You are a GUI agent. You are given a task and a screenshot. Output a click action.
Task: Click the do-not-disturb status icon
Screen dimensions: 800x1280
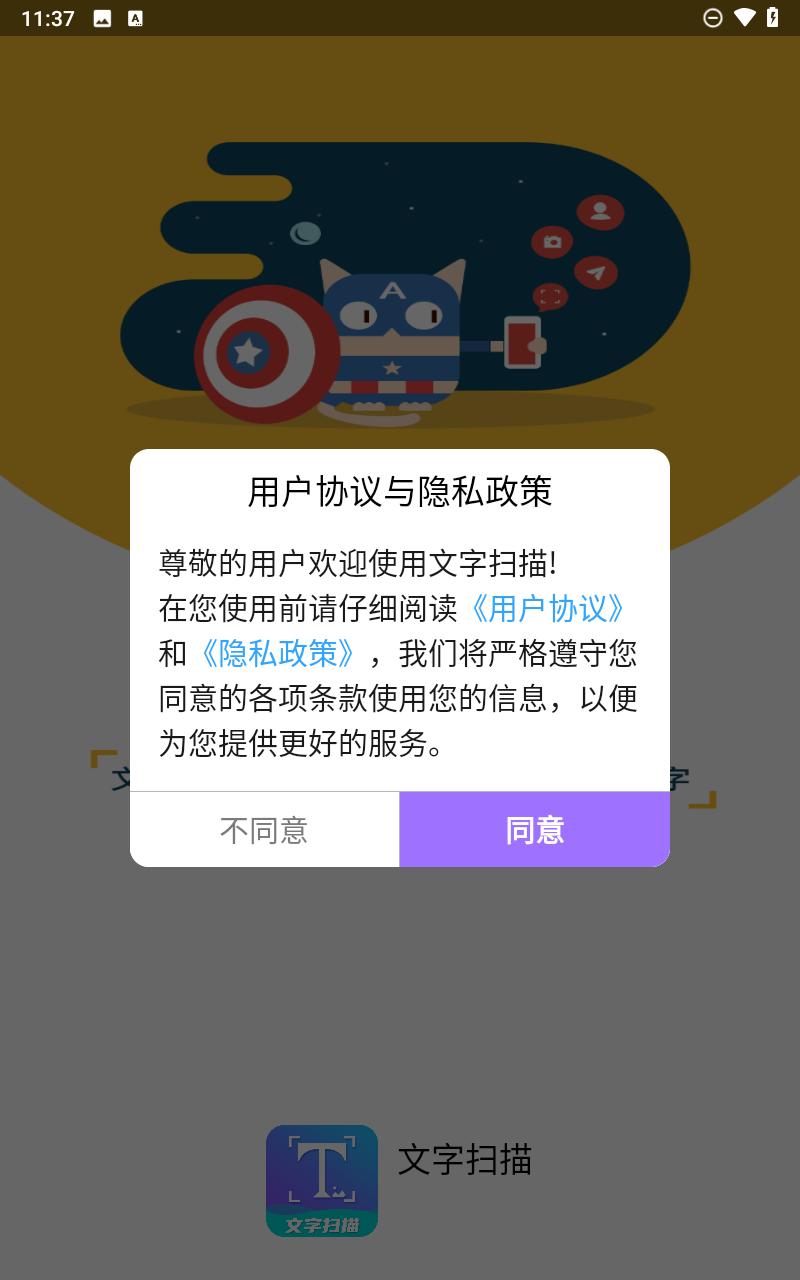click(712, 16)
